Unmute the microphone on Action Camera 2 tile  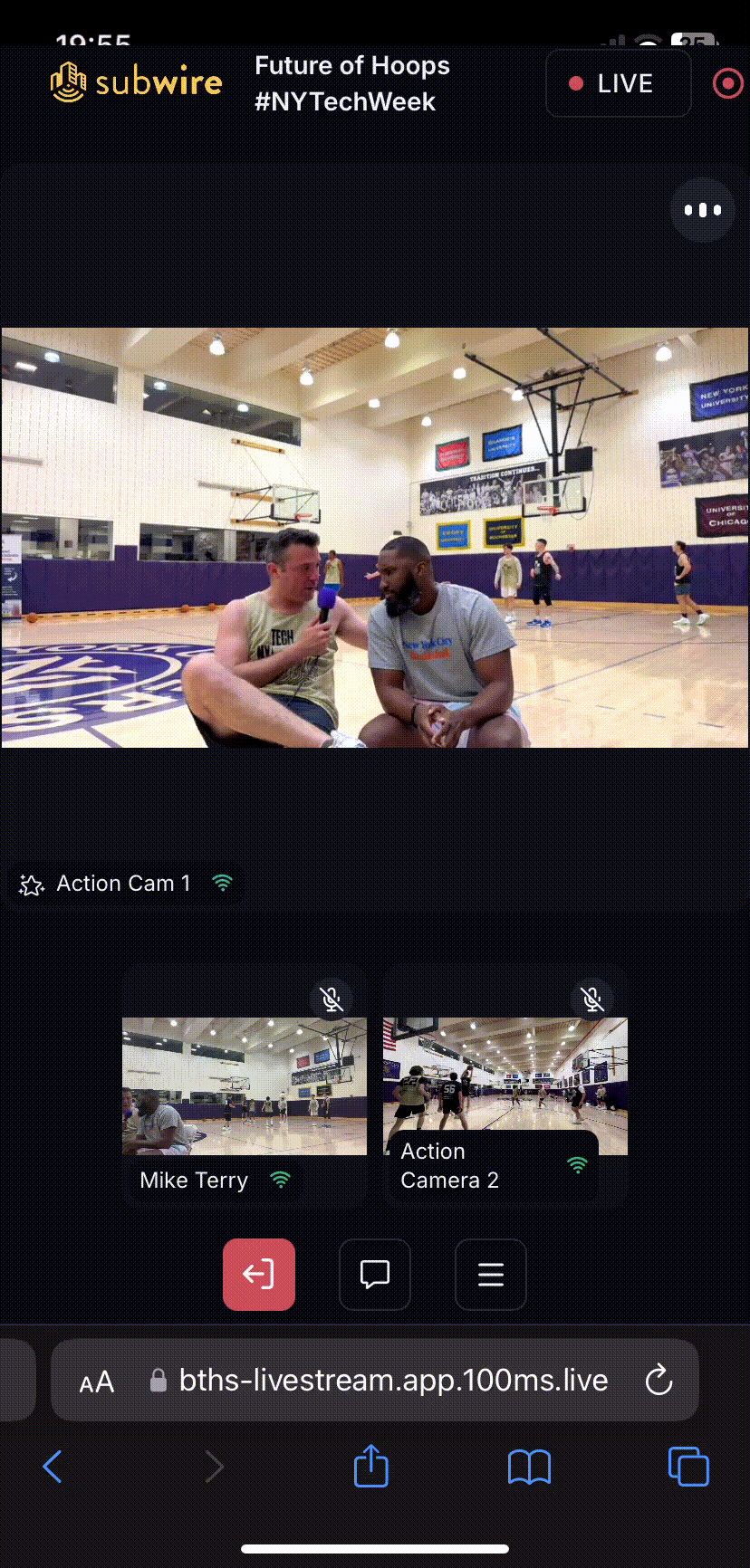593,999
